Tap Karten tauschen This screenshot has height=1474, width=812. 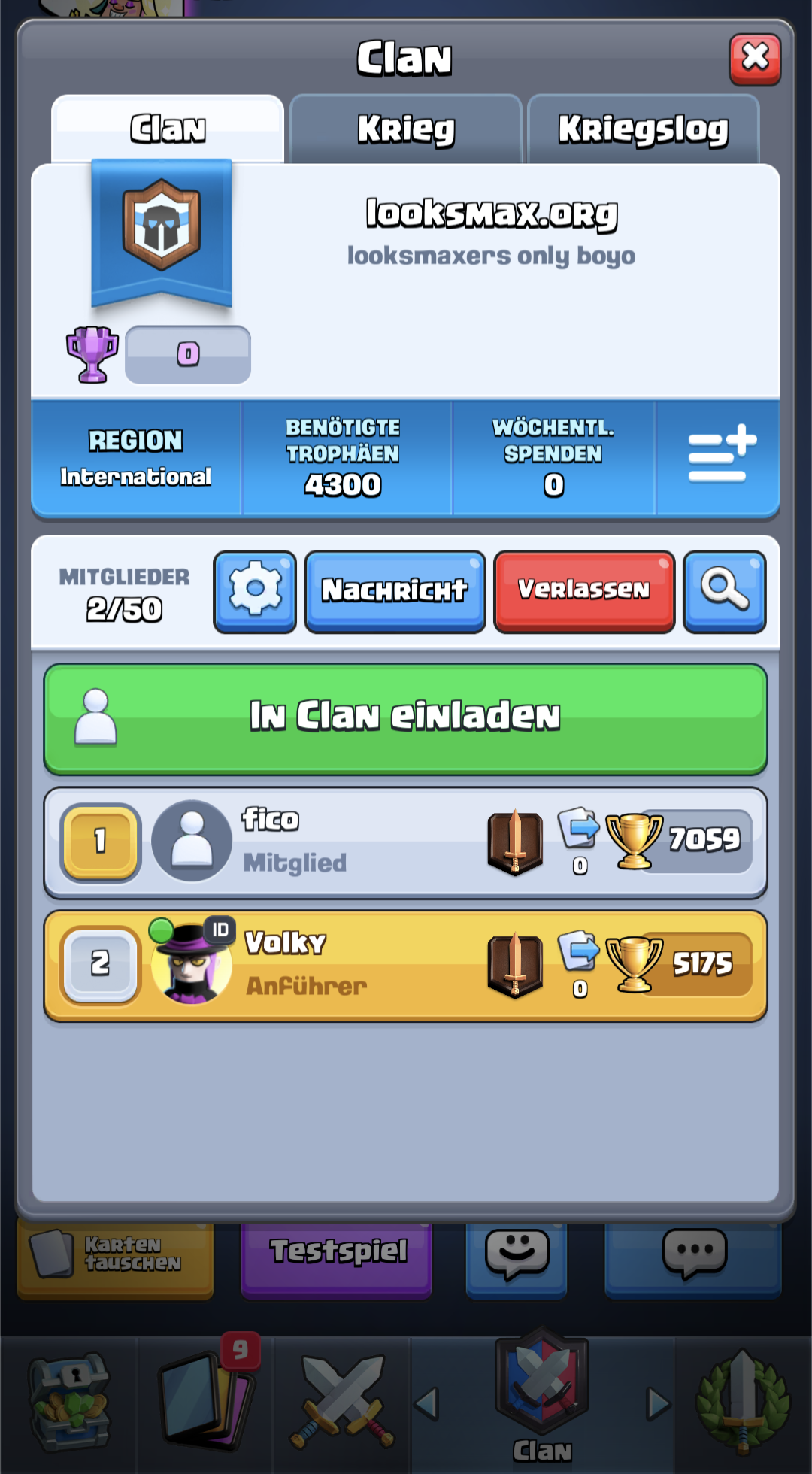point(116,1255)
